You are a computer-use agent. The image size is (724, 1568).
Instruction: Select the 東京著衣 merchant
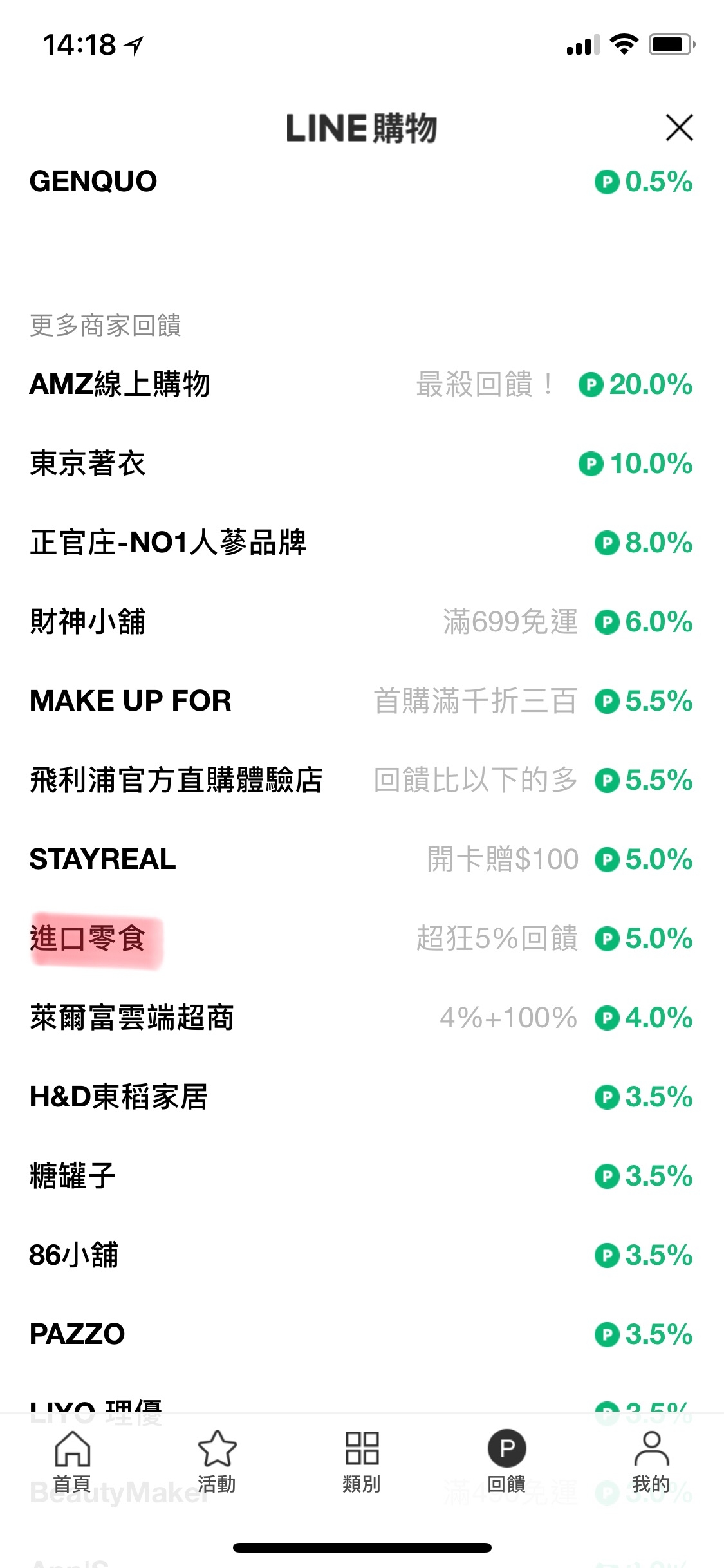88,463
